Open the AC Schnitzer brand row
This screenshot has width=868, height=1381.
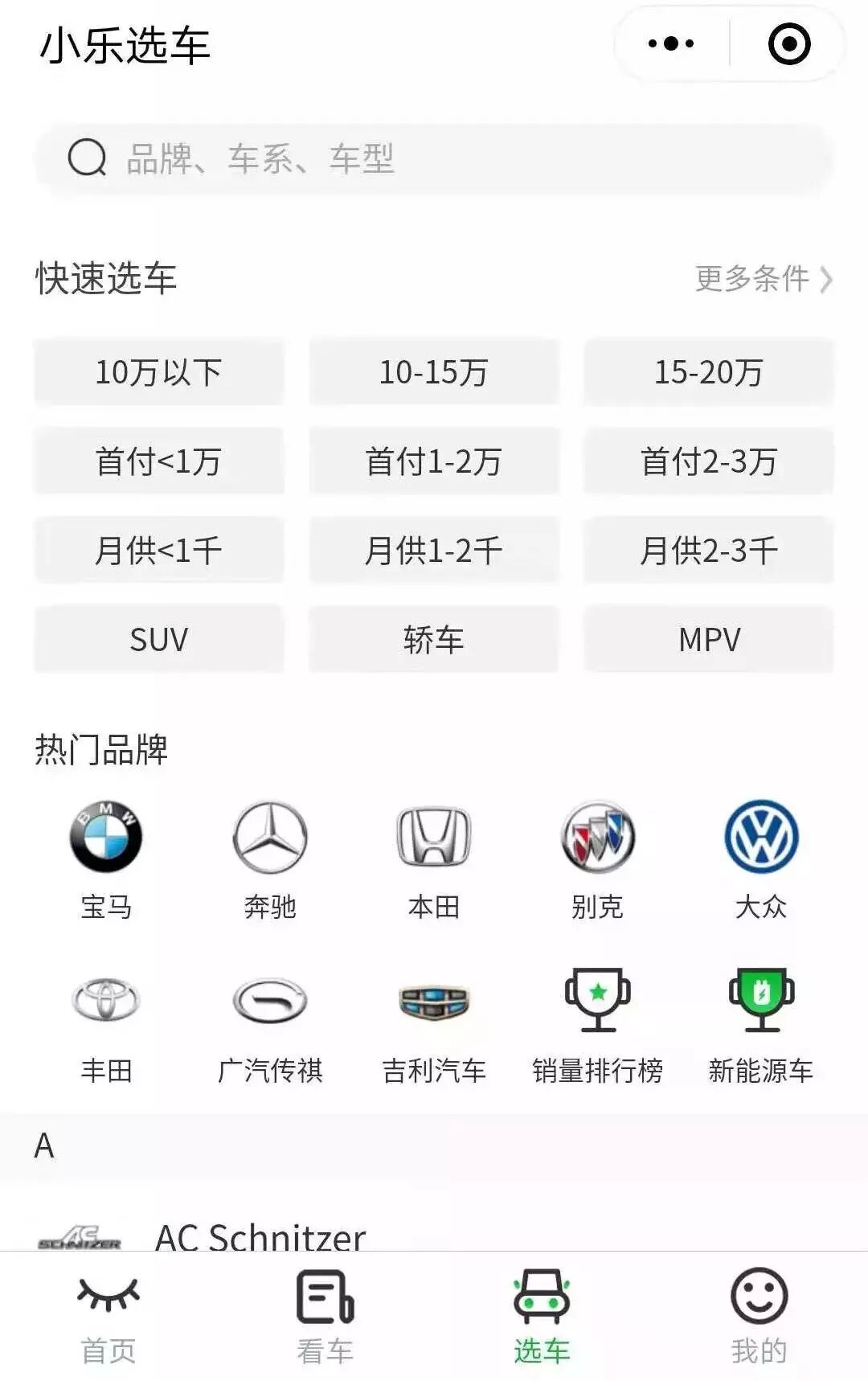pyautogui.click(x=260, y=1236)
